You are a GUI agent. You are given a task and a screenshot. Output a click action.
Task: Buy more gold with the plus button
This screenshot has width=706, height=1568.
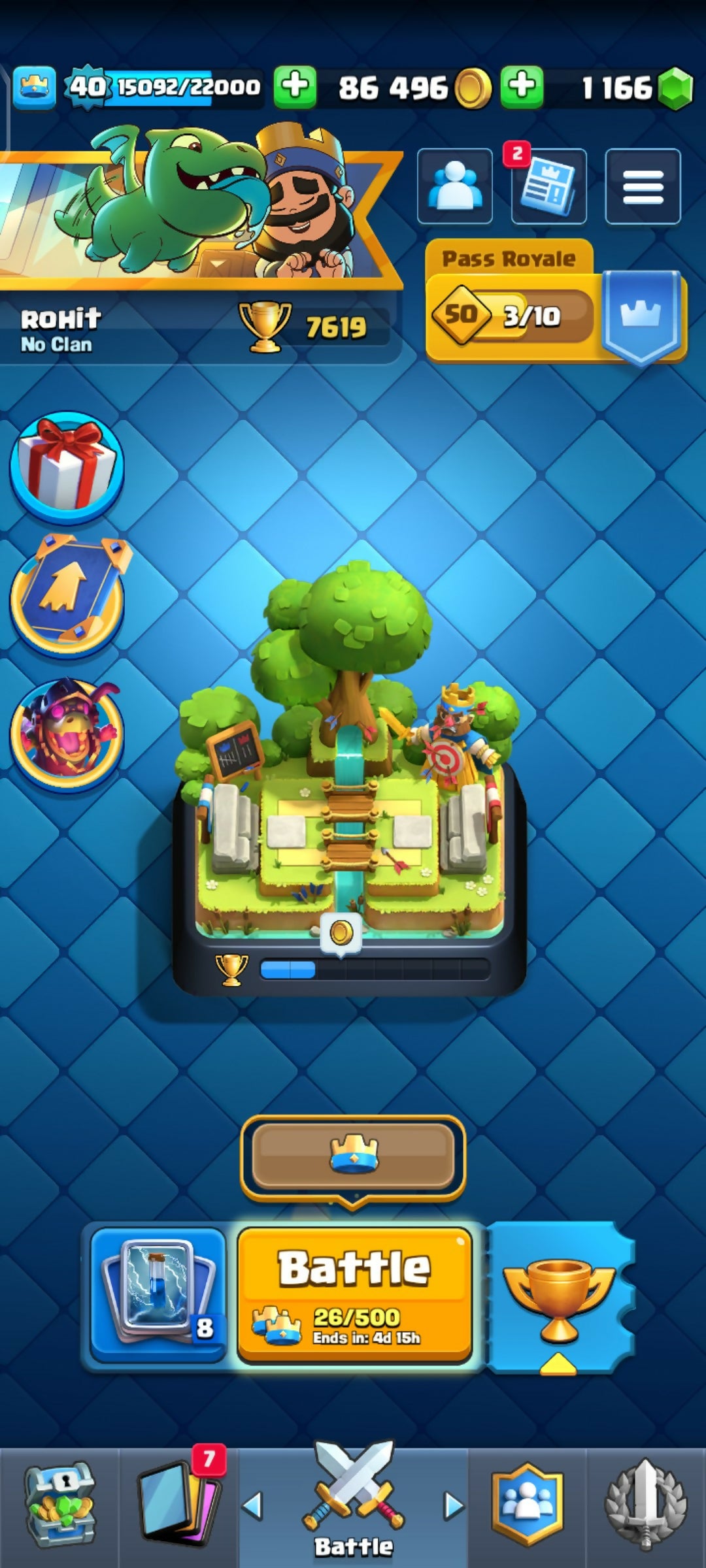coord(295,87)
